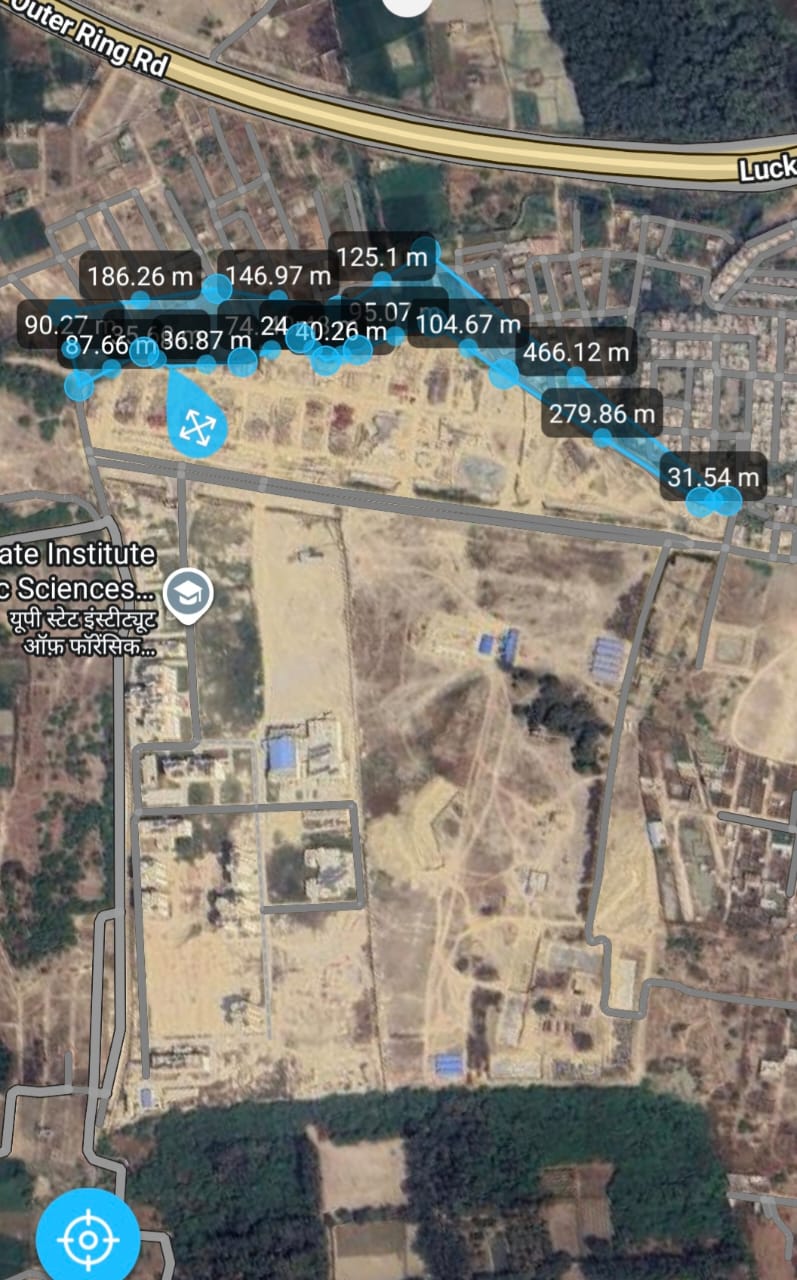Select the 104.67 m segment label

(x=469, y=323)
